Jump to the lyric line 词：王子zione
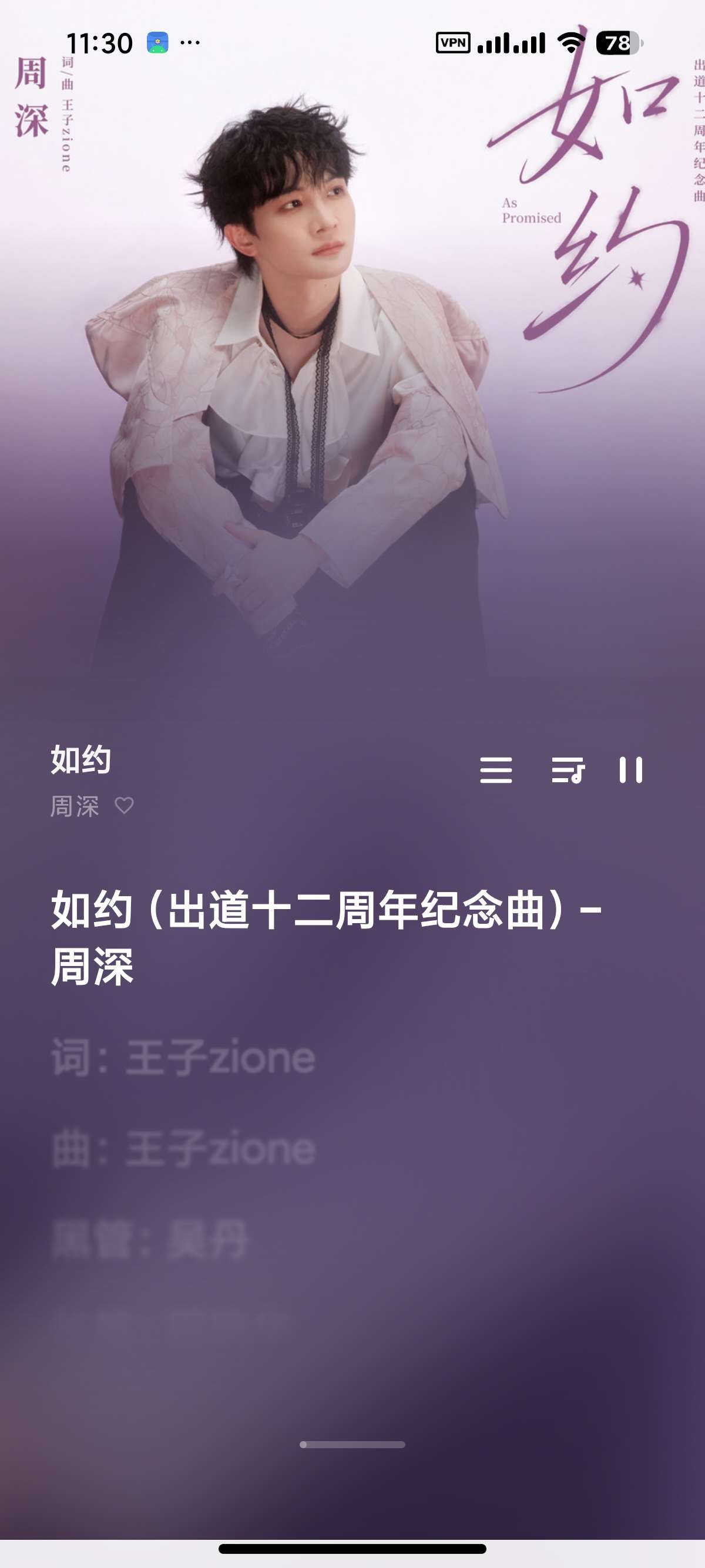The width and height of the screenshot is (705, 1568). point(183,1058)
